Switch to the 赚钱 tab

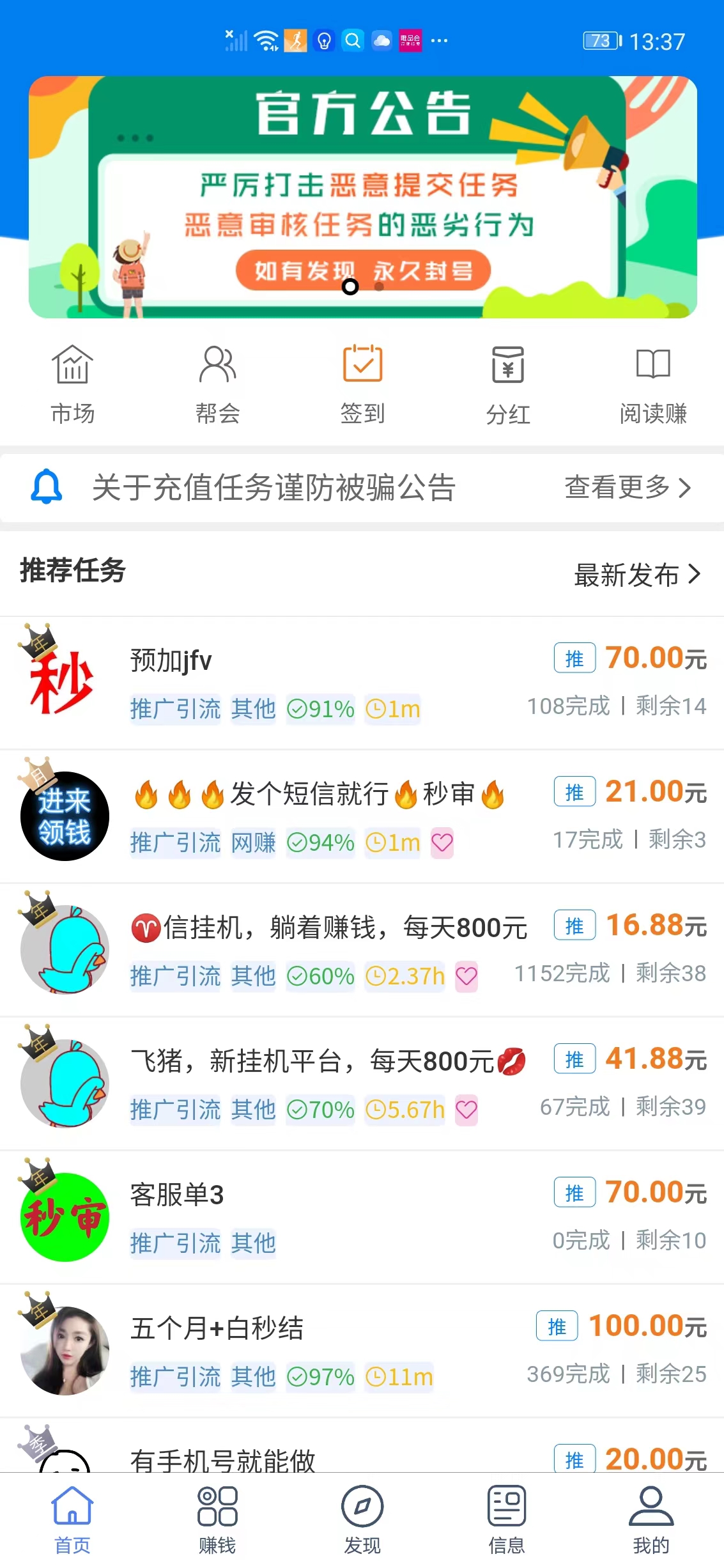point(217,1520)
